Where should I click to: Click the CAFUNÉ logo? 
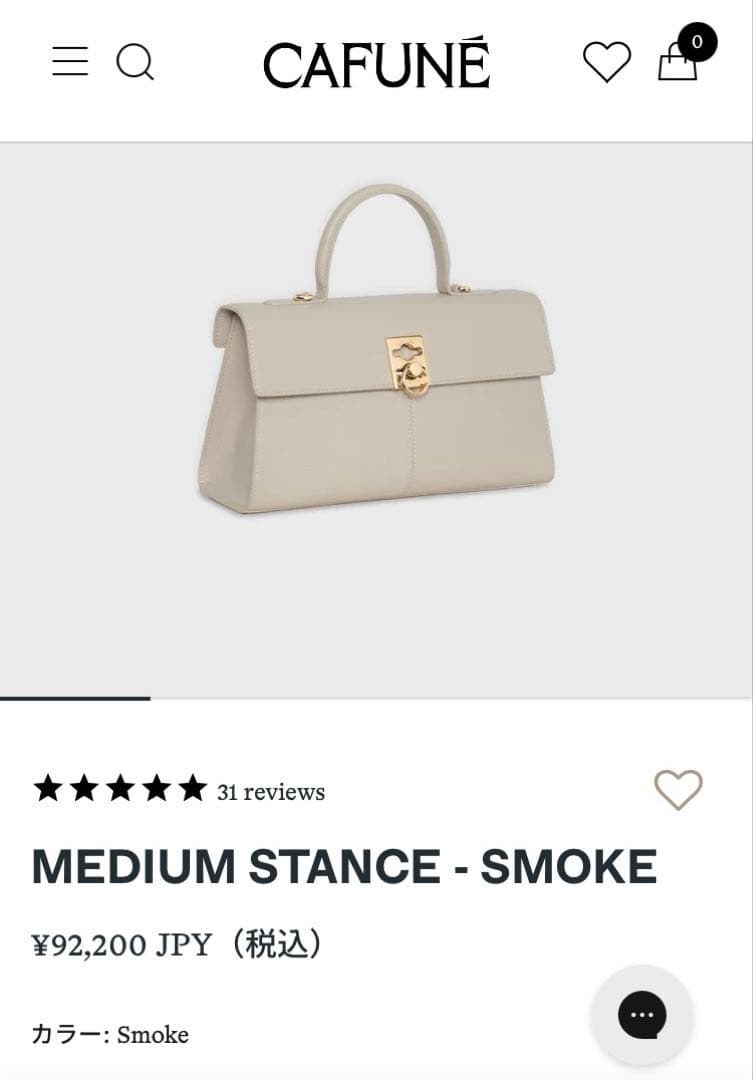click(376, 63)
